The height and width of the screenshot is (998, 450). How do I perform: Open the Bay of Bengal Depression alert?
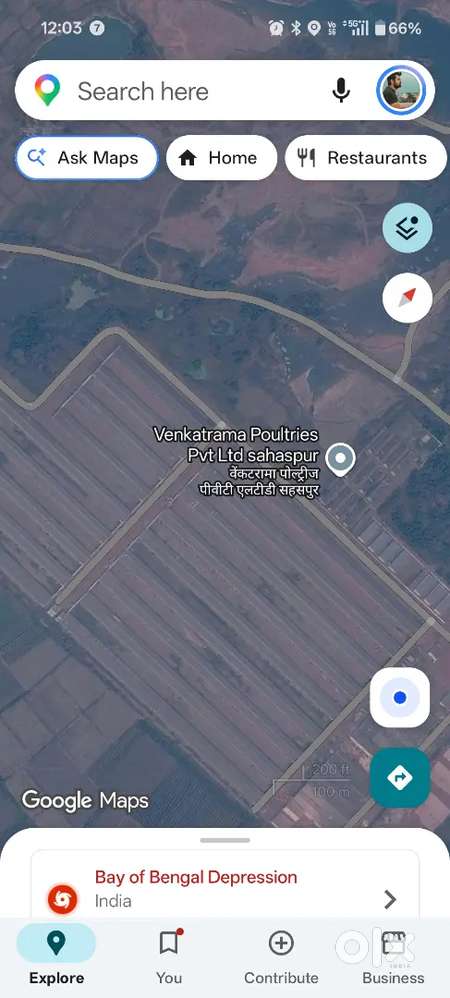pyautogui.click(x=225, y=889)
